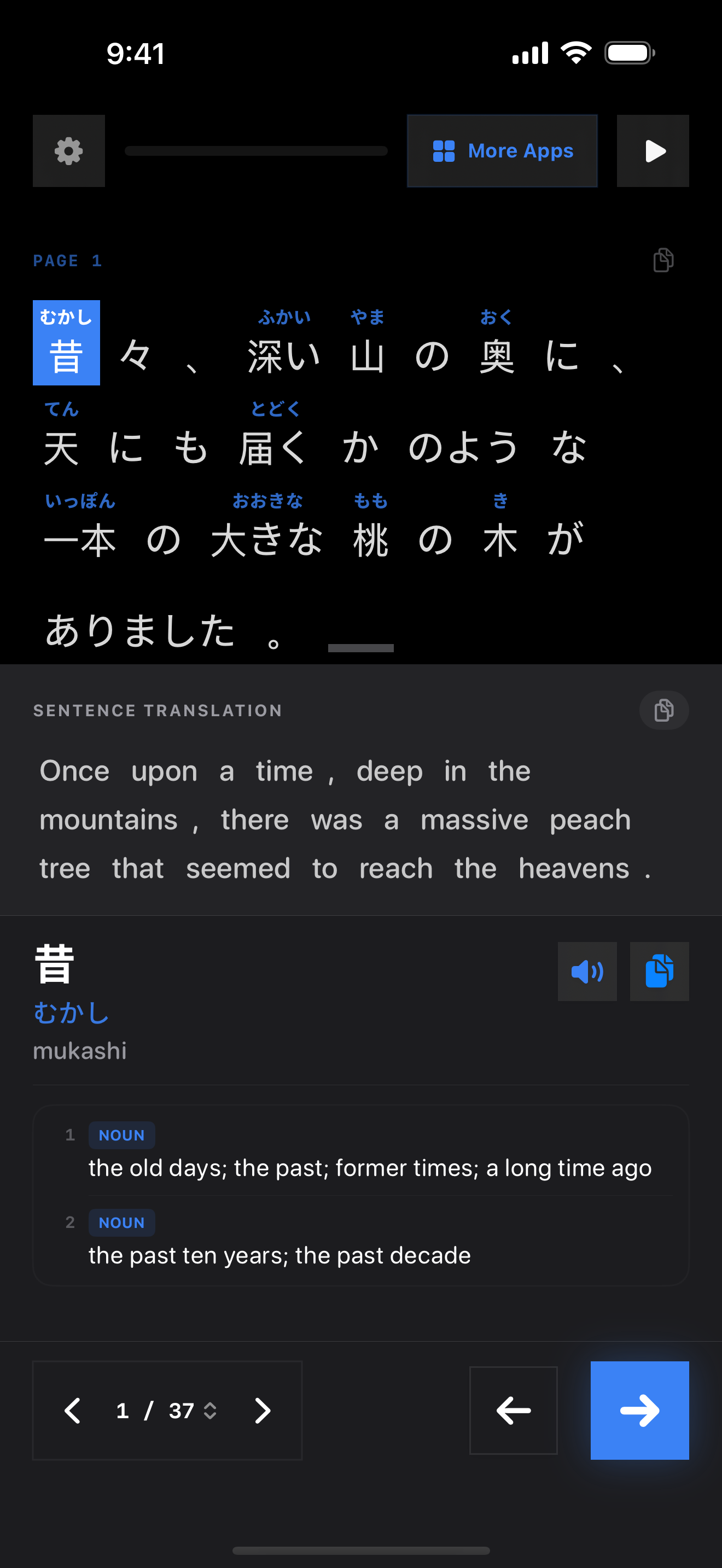
Task: Select the word 奥
Action: pos(497,355)
